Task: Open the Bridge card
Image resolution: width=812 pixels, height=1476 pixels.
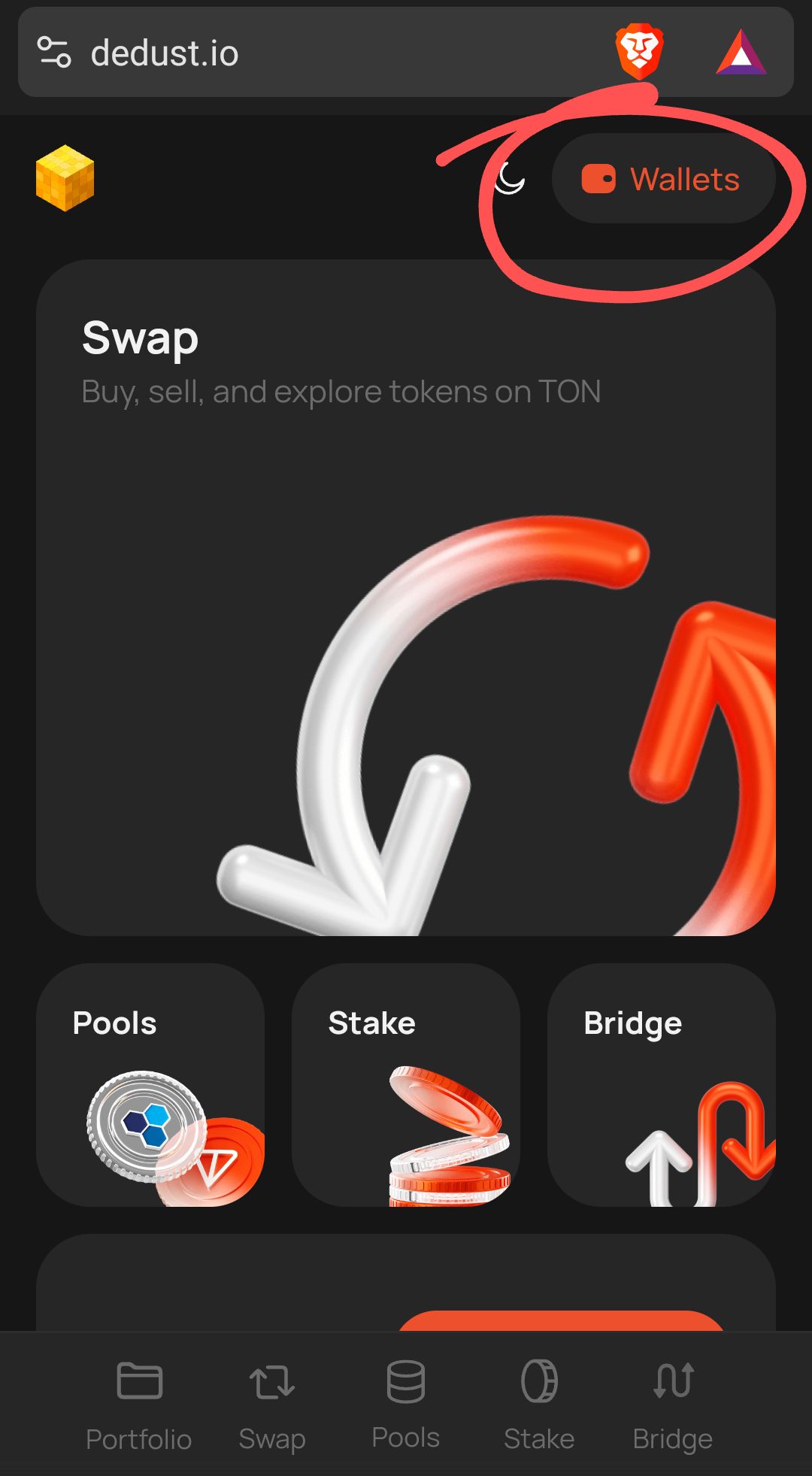Action: coord(662,1084)
